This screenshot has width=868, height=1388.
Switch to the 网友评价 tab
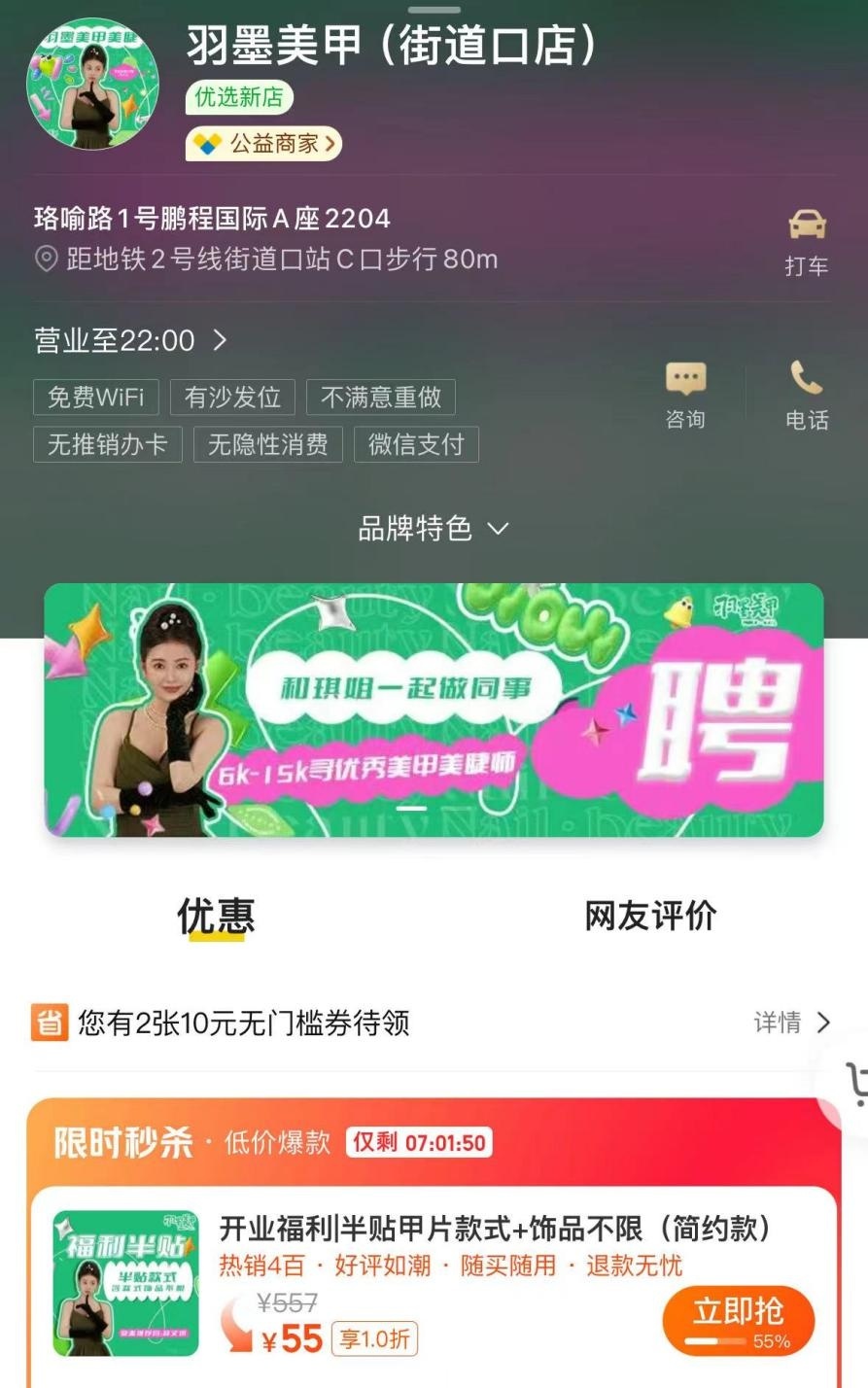click(650, 916)
